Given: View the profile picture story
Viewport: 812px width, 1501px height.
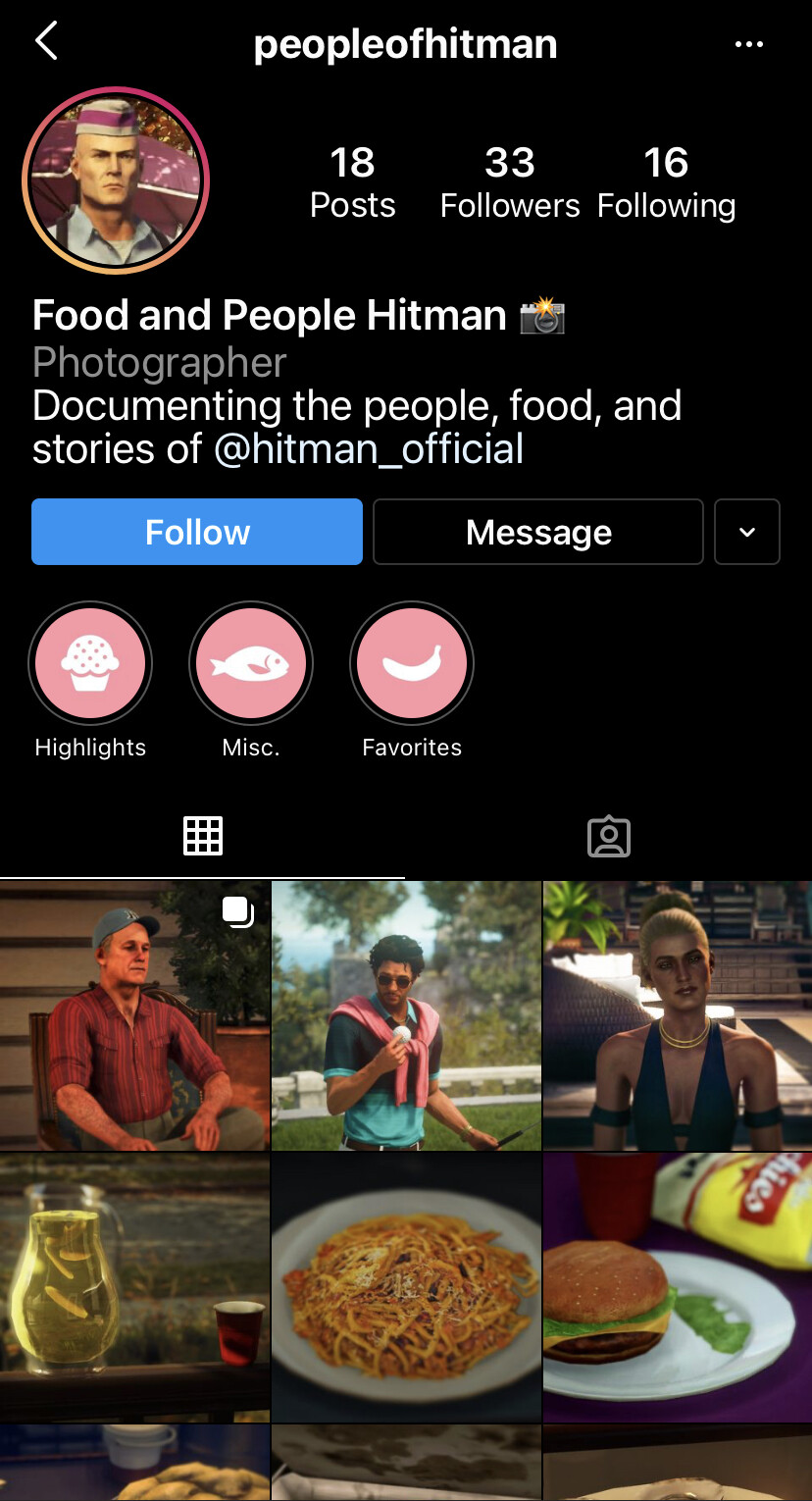Looking at the screenshot, I should click(116, 181).
